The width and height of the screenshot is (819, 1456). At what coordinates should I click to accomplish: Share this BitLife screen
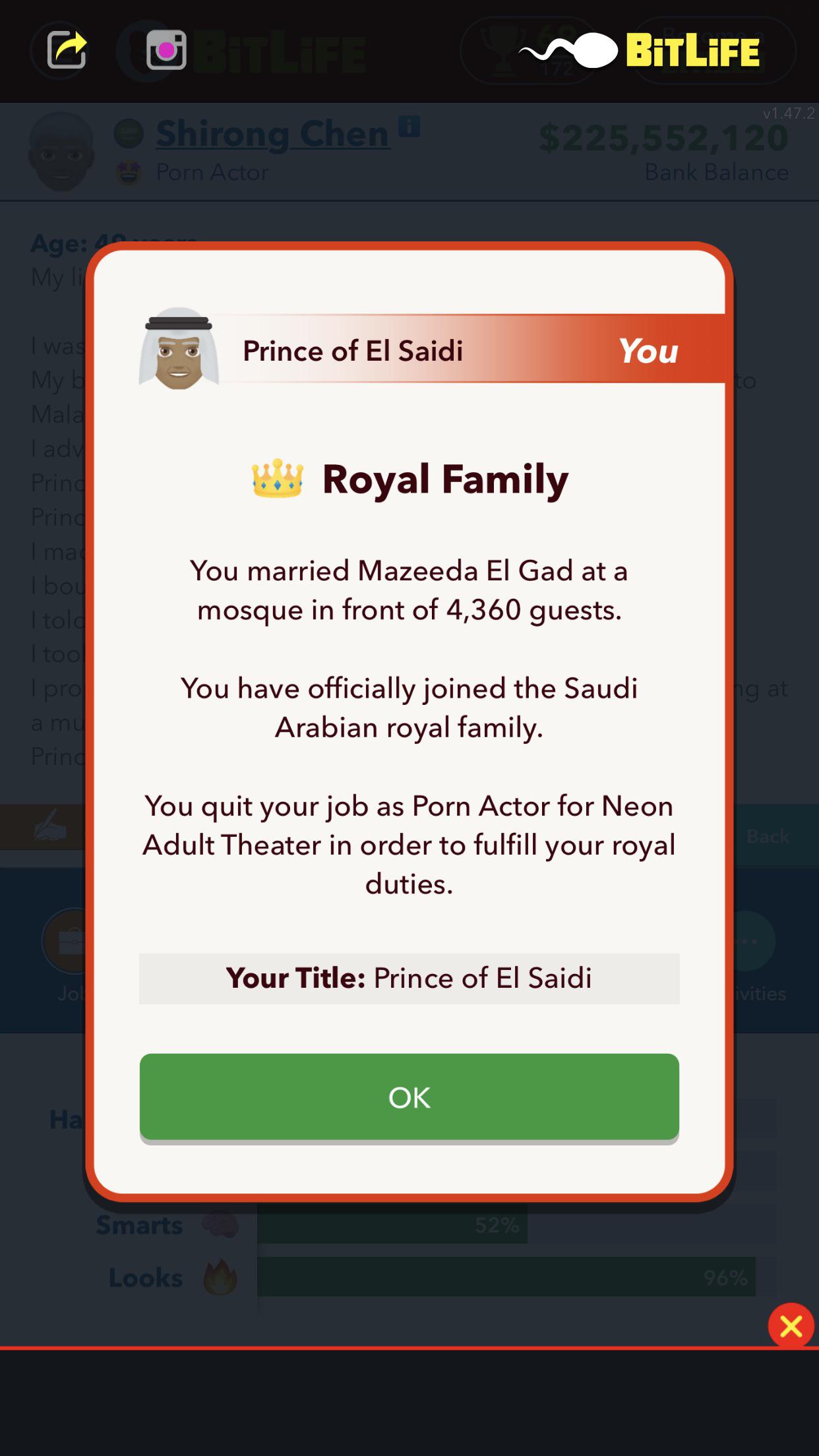[67, 50]
